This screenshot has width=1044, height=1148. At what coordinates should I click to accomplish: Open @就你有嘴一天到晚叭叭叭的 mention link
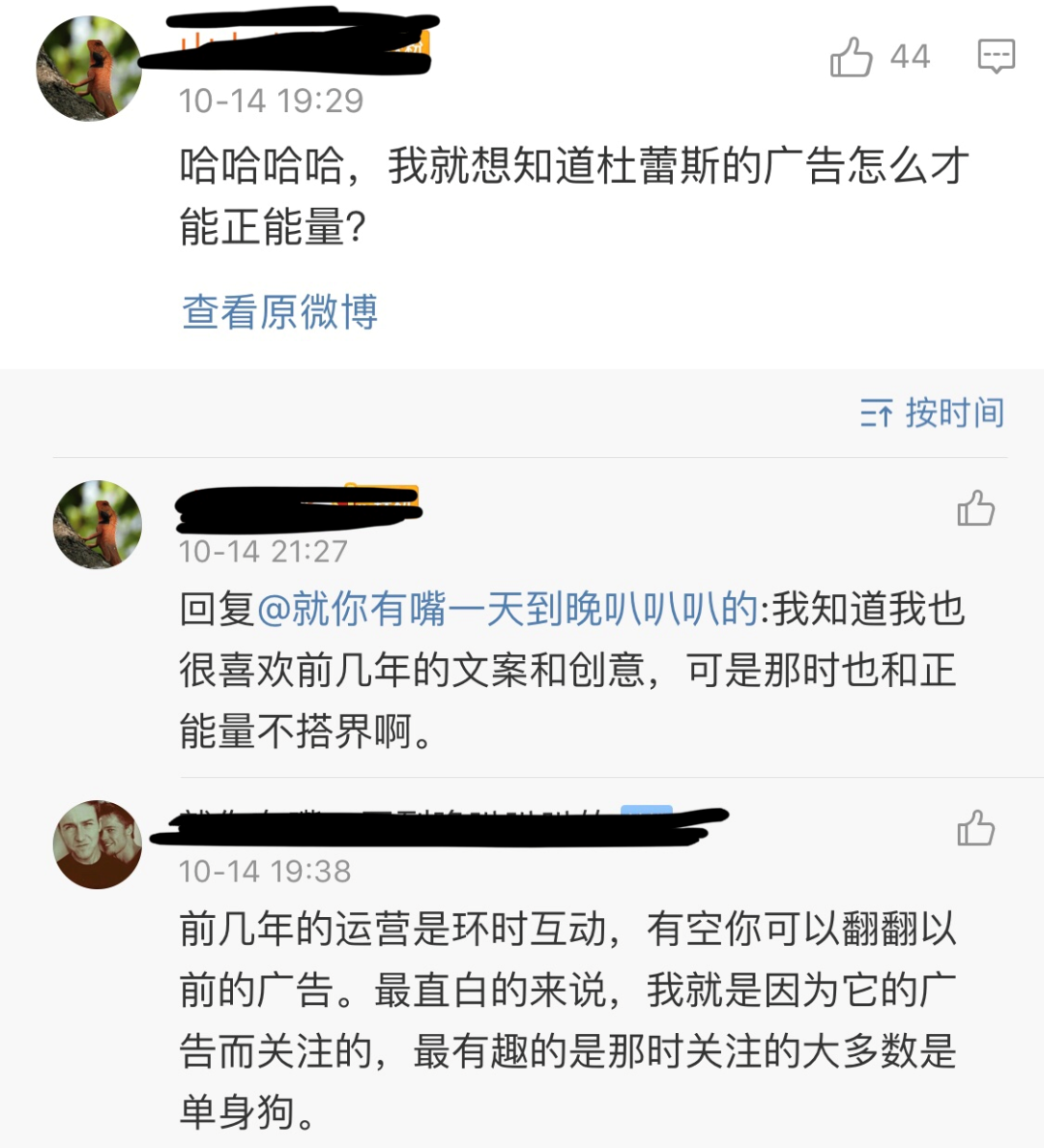[507, 610]
